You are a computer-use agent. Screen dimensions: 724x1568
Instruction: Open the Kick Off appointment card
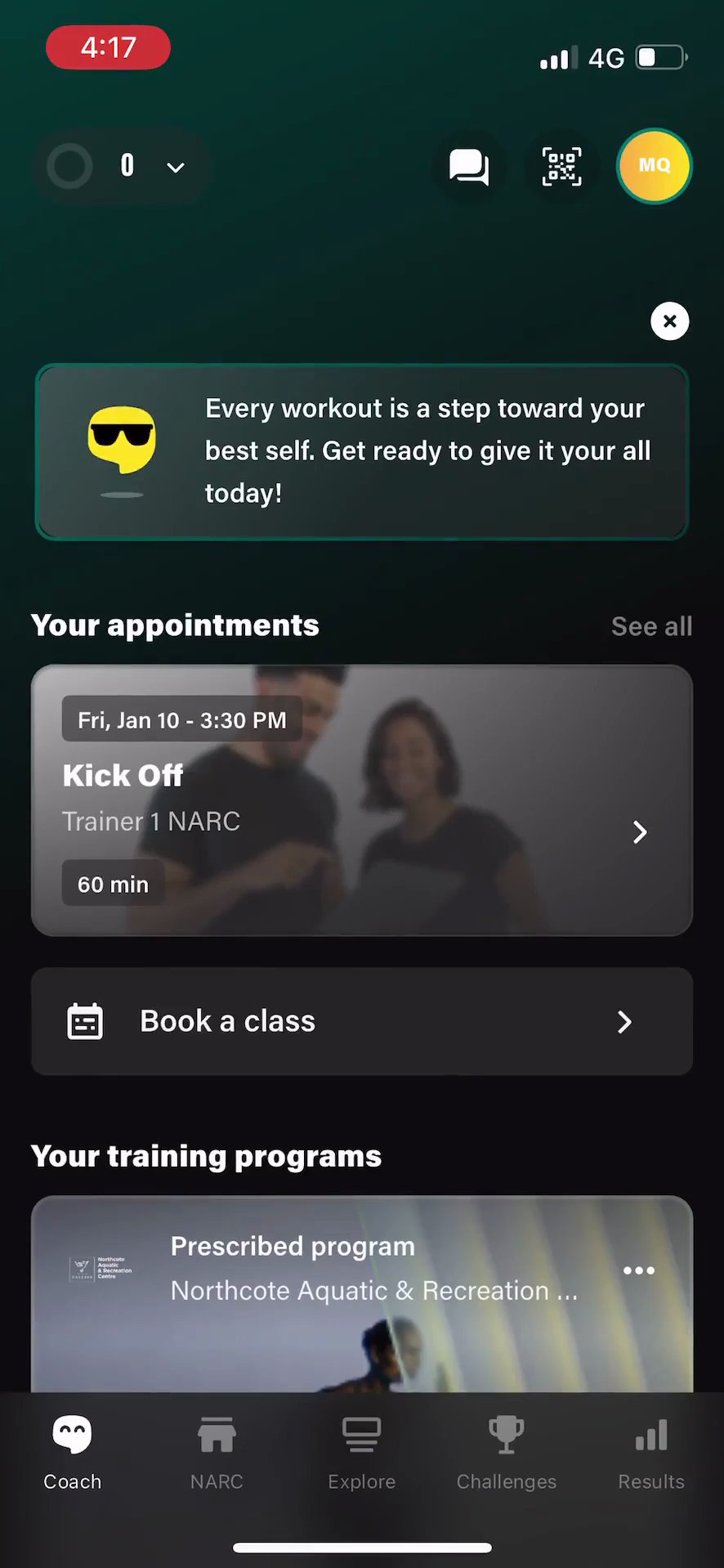click(x=361, y=800)
